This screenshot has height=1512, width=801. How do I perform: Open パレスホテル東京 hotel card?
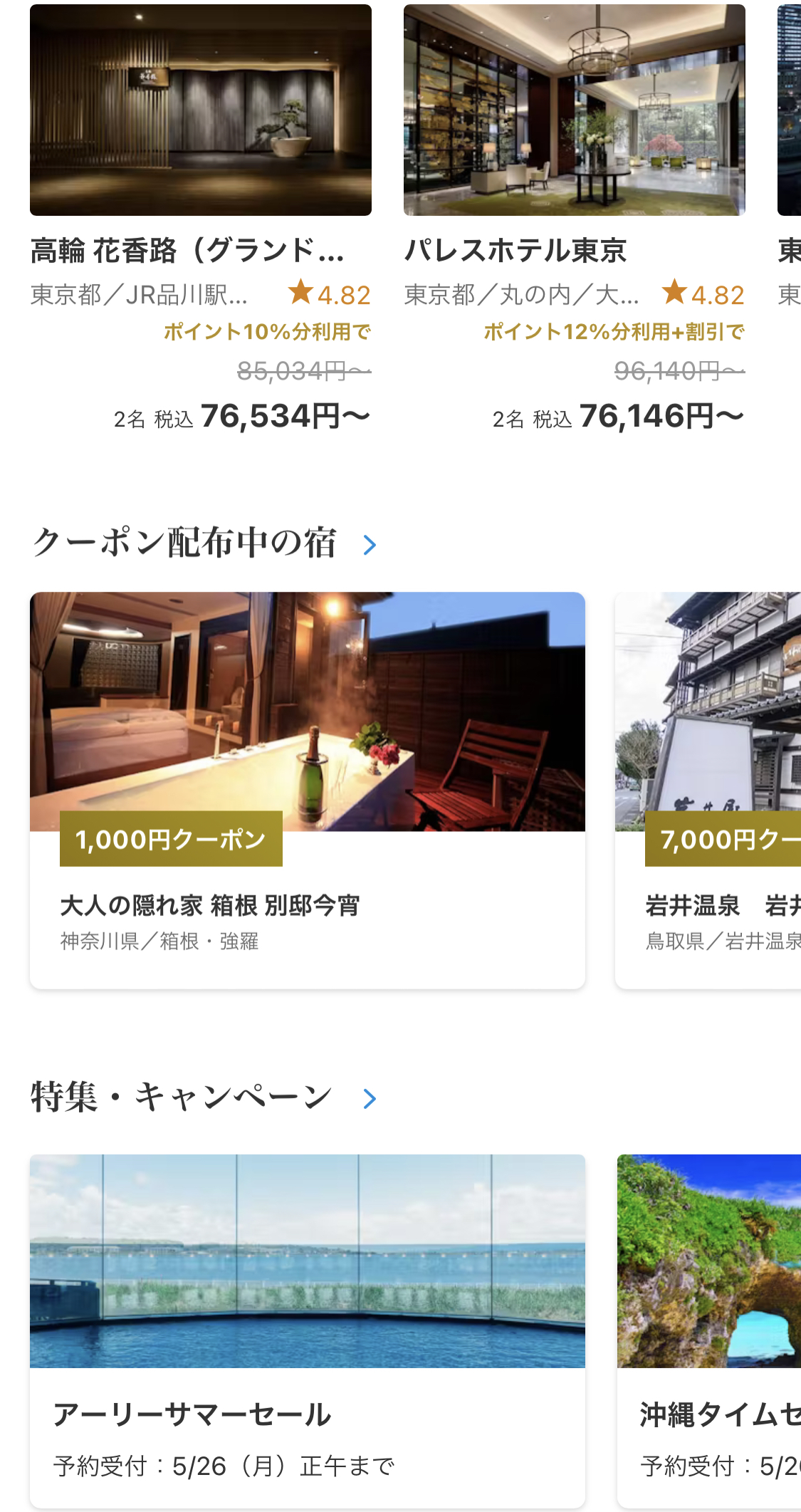click(x=574, y=214)
